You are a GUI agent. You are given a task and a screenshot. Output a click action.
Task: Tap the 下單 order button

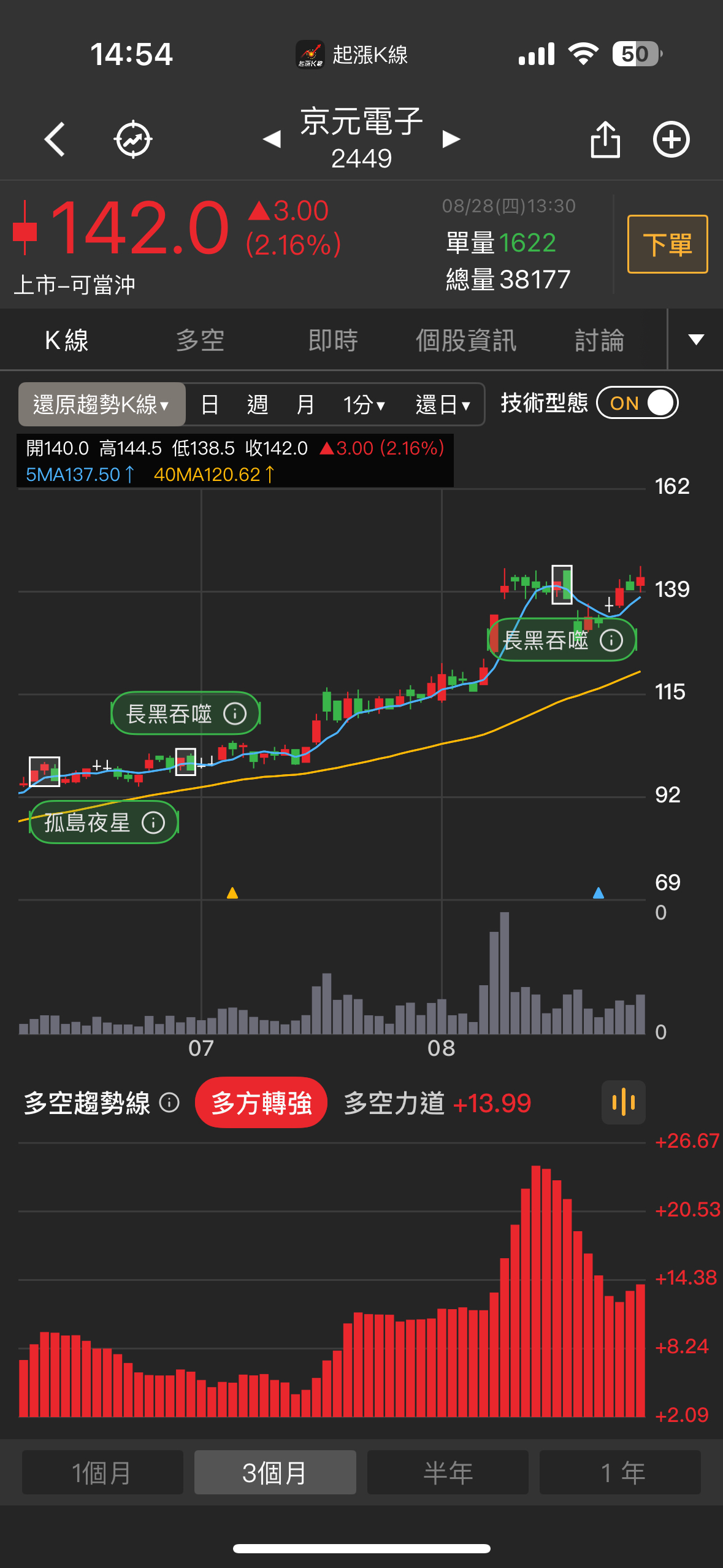667,244
